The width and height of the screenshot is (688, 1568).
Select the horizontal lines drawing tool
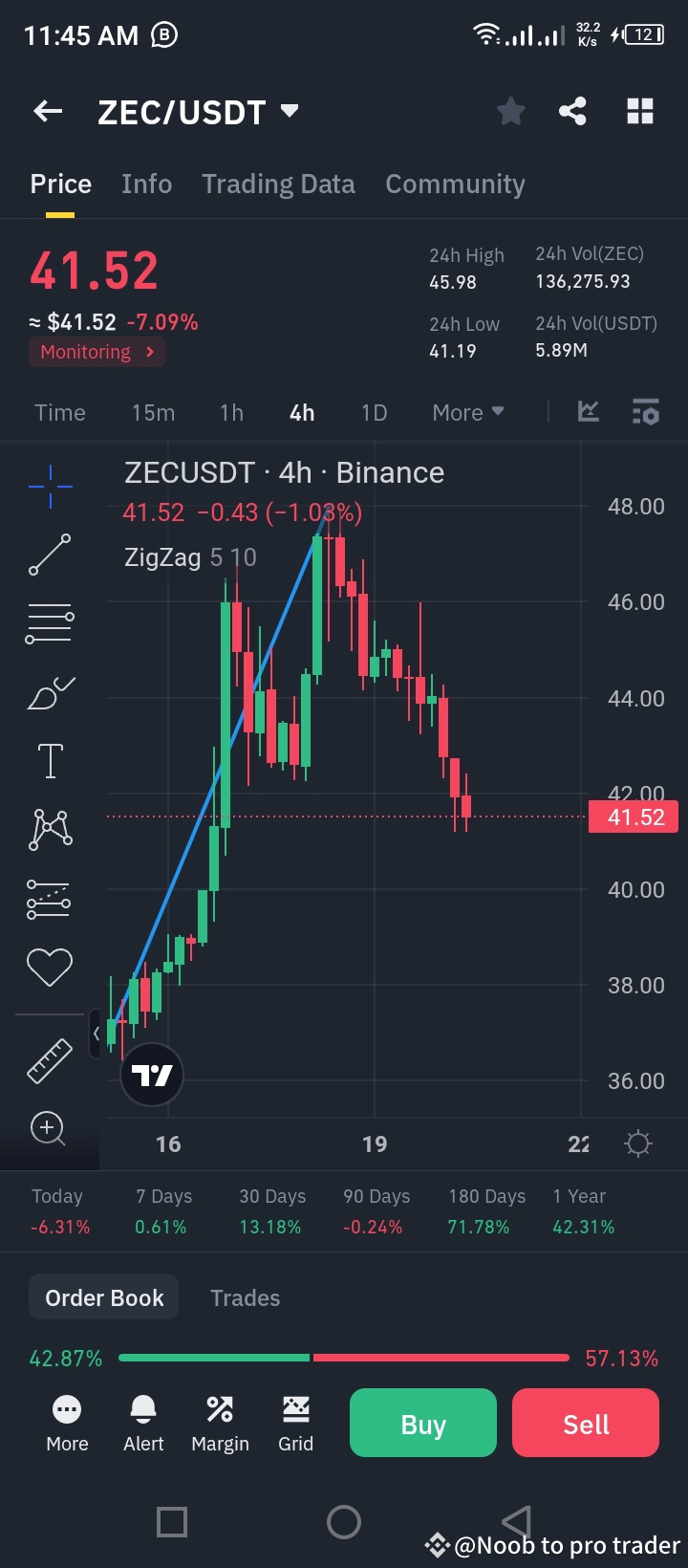point(50,623)
